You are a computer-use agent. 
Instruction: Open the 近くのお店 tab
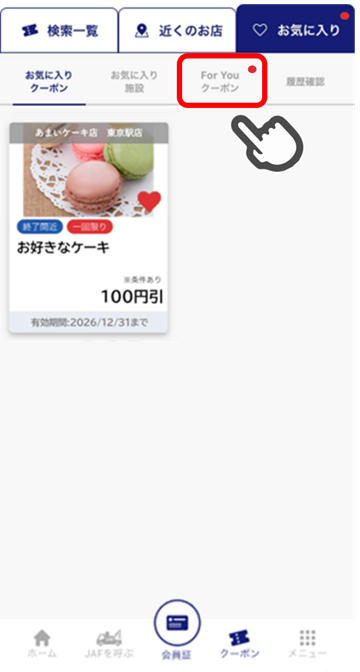coord(177,30)
